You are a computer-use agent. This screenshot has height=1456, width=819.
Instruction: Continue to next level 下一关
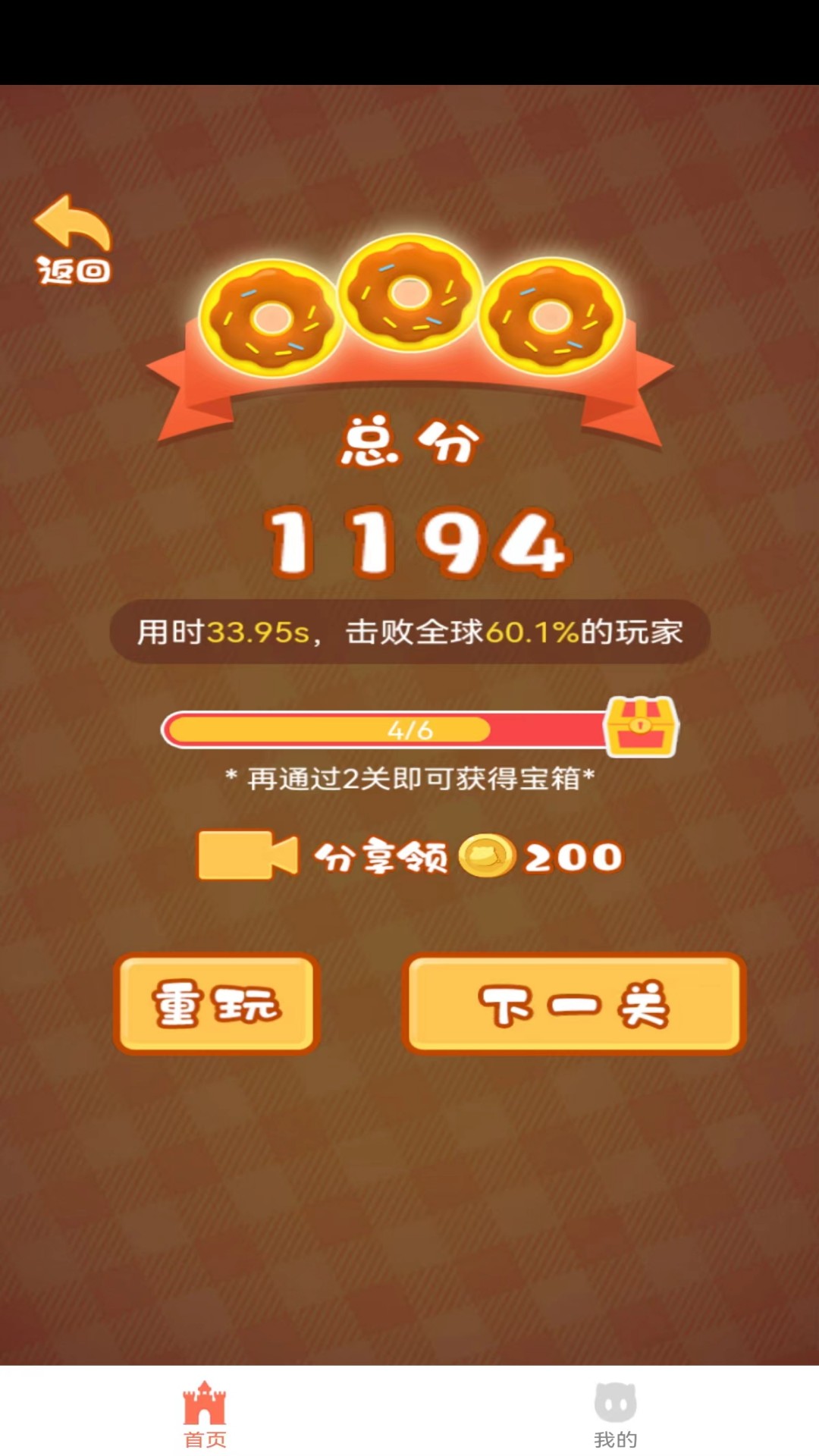click(x=574, y=1003)
